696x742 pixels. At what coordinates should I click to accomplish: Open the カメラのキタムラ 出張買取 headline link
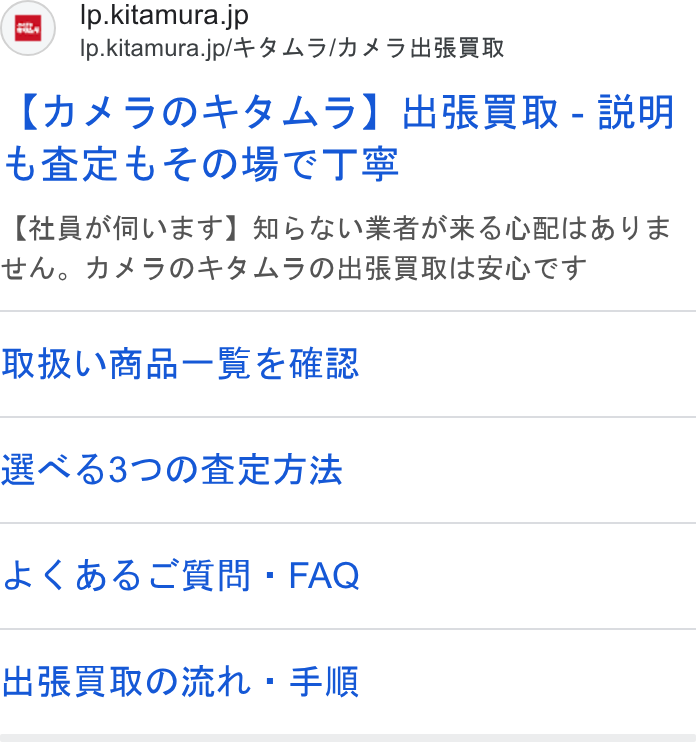341,138
